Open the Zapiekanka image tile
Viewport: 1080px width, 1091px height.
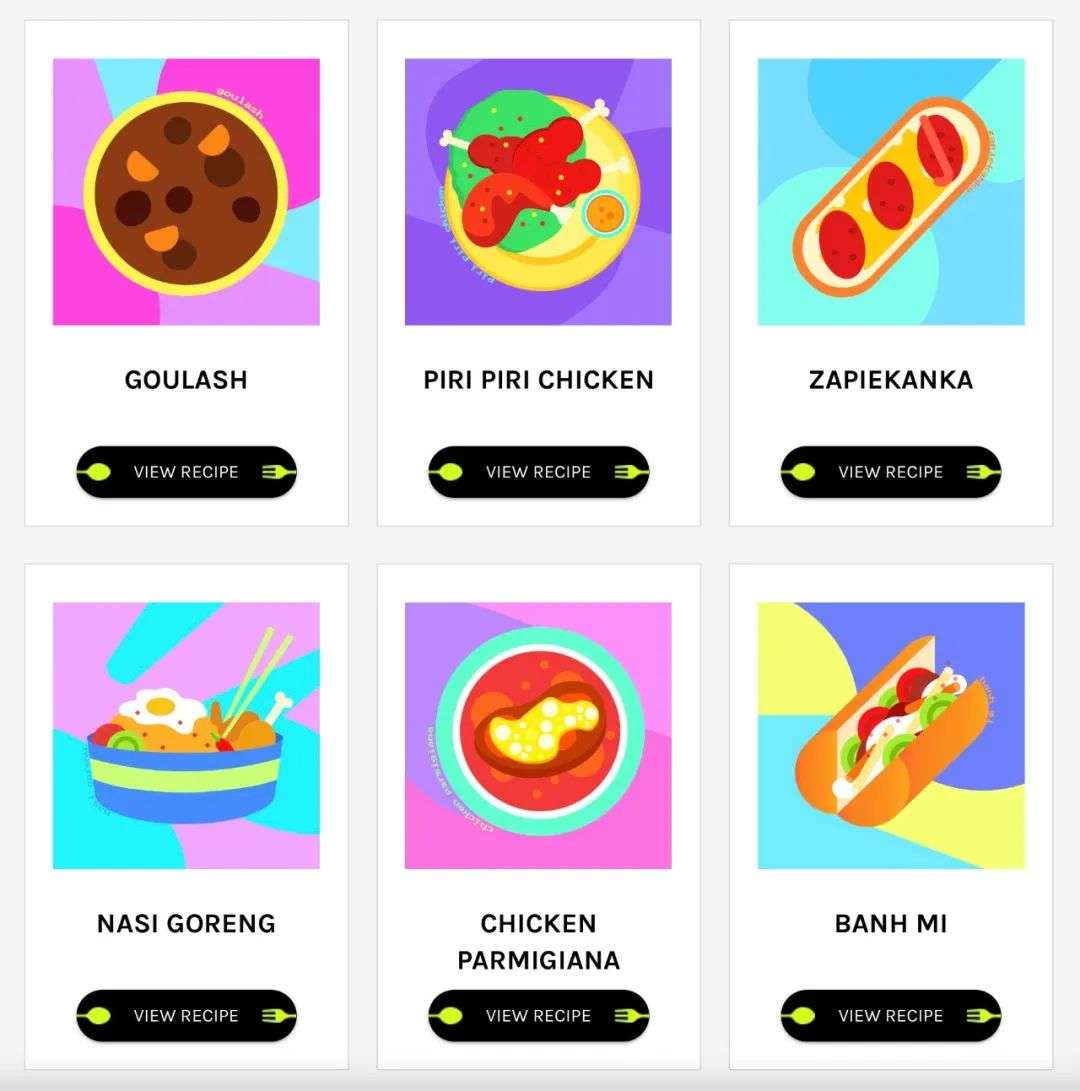pyautogui.click(x=891, y=191)
